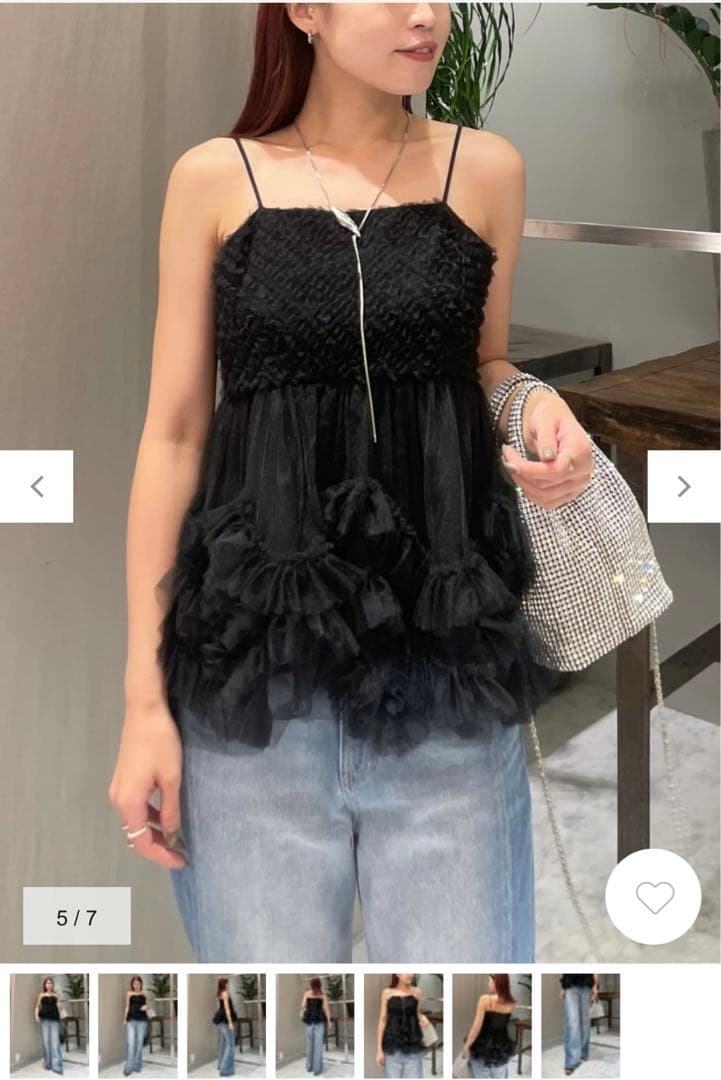View the sixth thumbnail showing the back view
The width and height of the screenshot is (721, 1080).
pyautogui.click(x=492, y=1024)
